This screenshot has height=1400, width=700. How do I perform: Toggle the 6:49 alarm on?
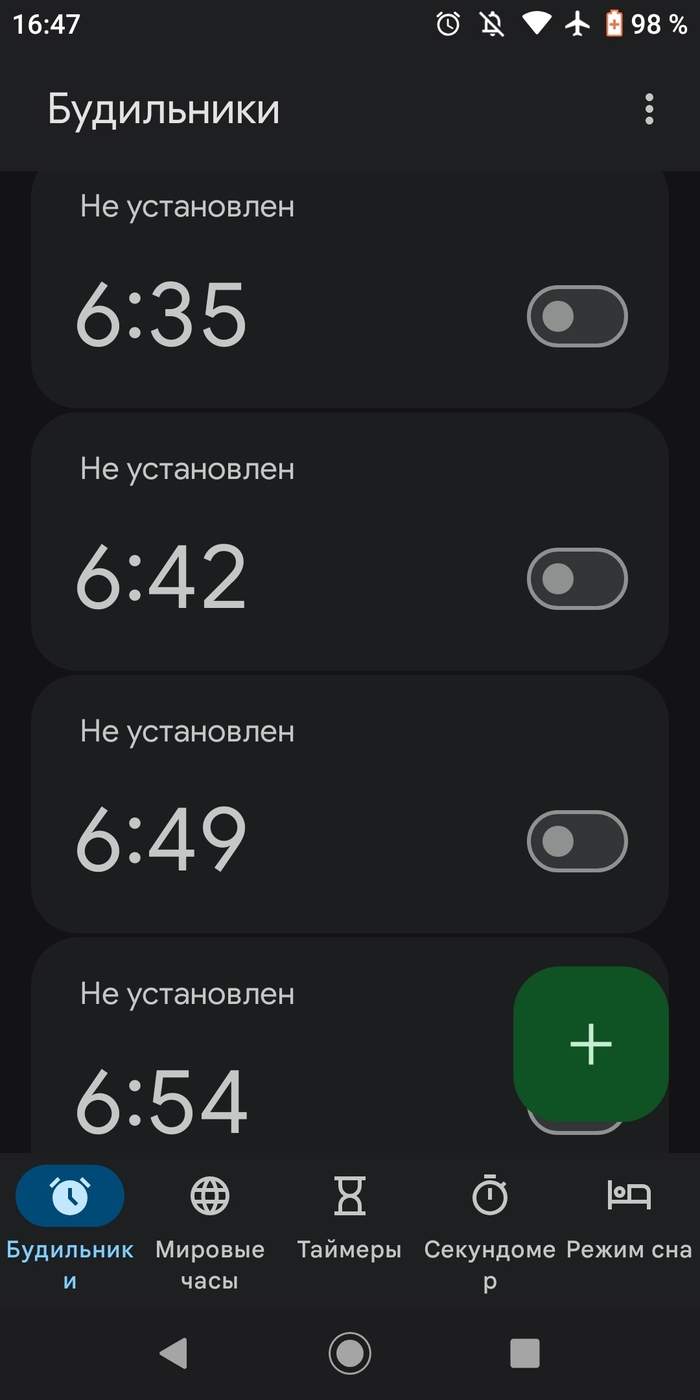tap(577, 841)
